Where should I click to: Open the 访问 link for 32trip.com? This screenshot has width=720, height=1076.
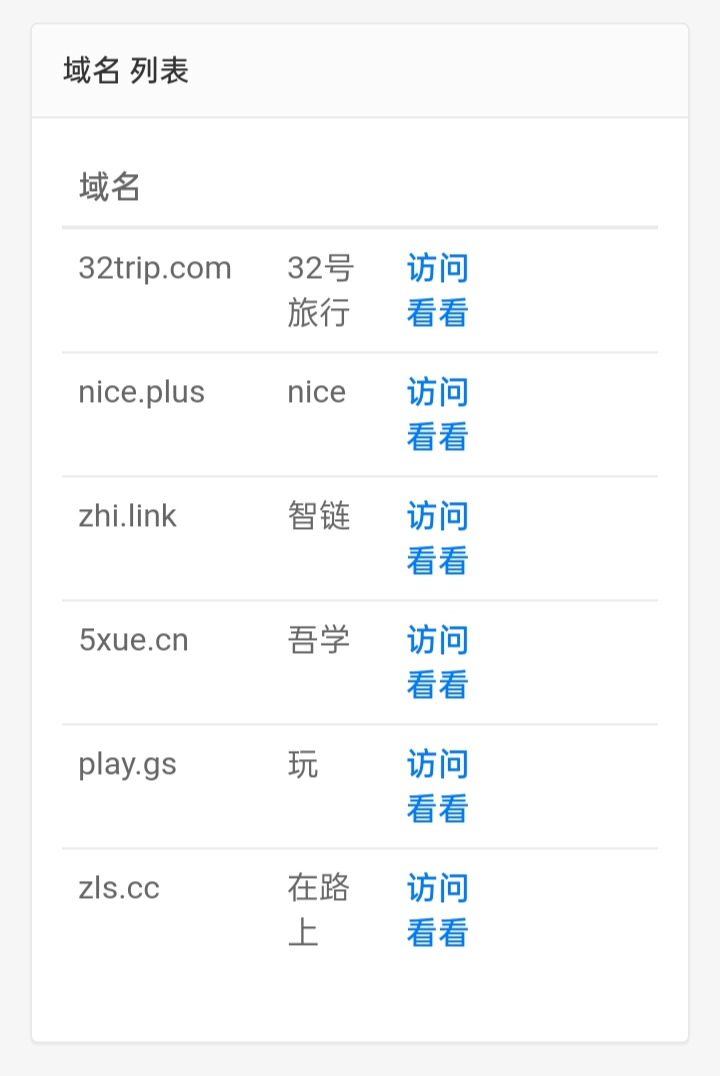(437, 268)
